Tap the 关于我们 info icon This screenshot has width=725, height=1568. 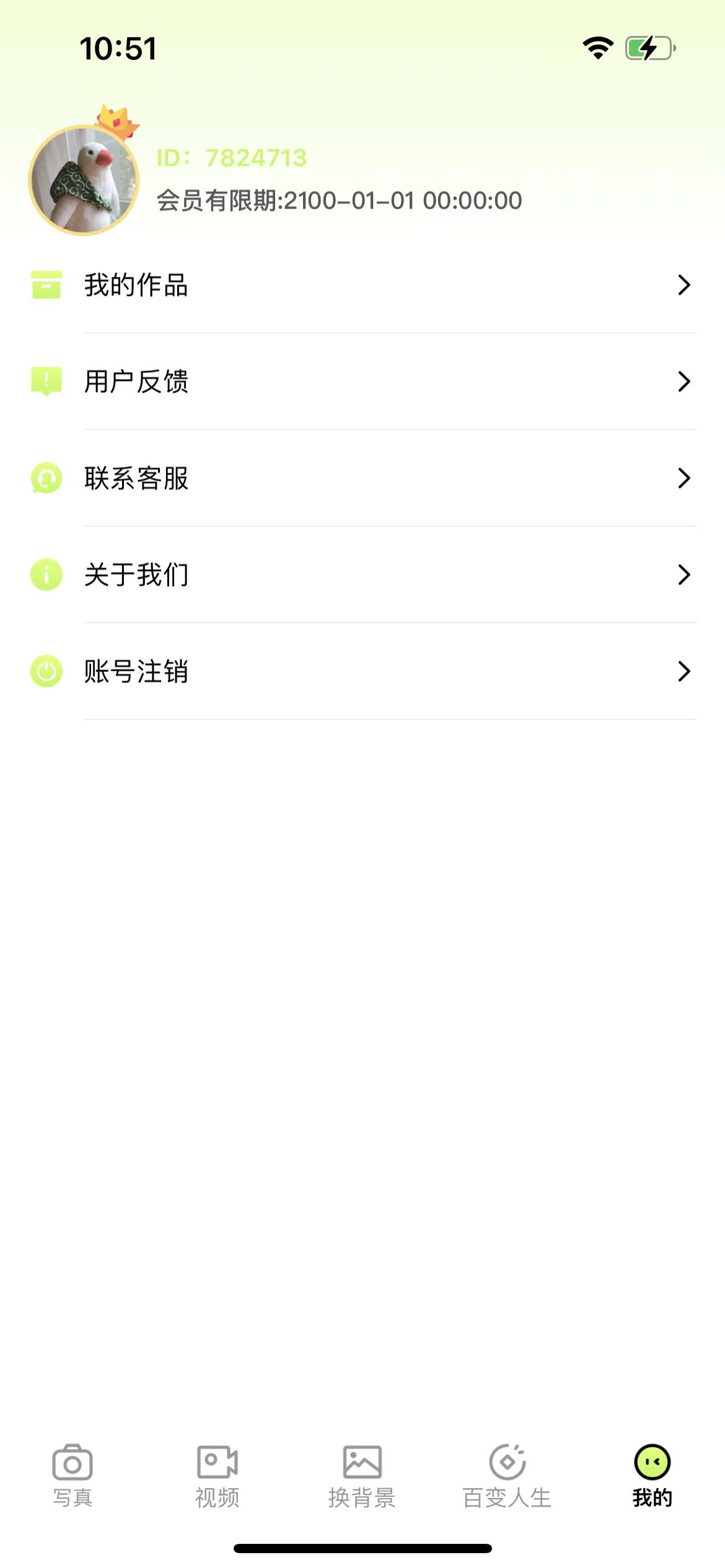(46, 575)
